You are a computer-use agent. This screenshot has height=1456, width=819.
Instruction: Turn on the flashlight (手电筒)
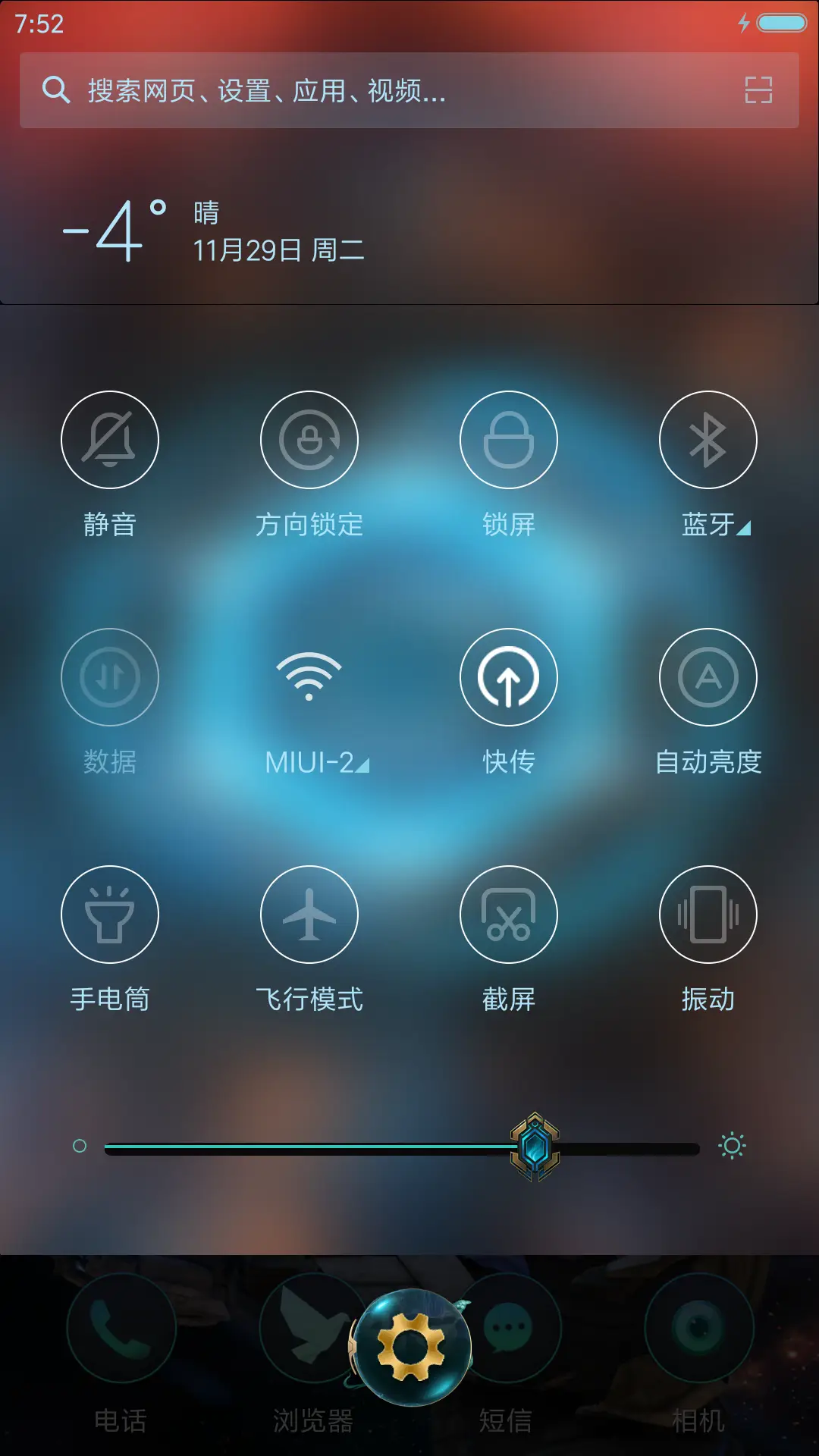click(110, 915)
